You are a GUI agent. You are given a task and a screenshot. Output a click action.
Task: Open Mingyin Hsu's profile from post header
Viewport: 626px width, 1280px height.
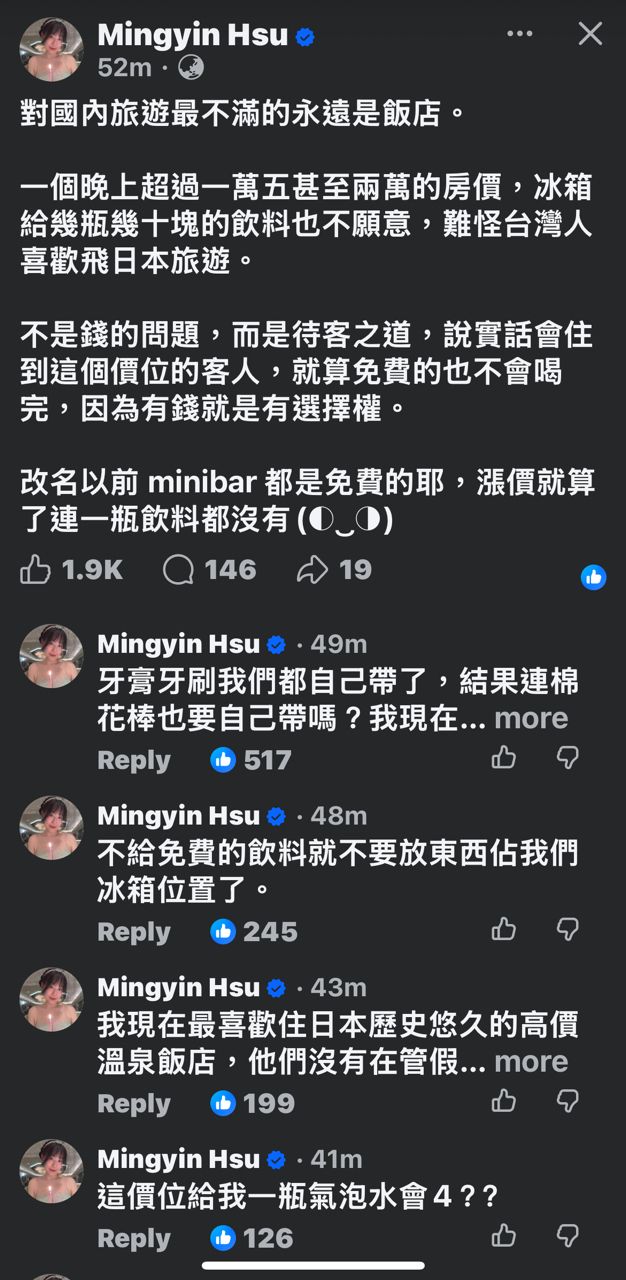(192, 35)
